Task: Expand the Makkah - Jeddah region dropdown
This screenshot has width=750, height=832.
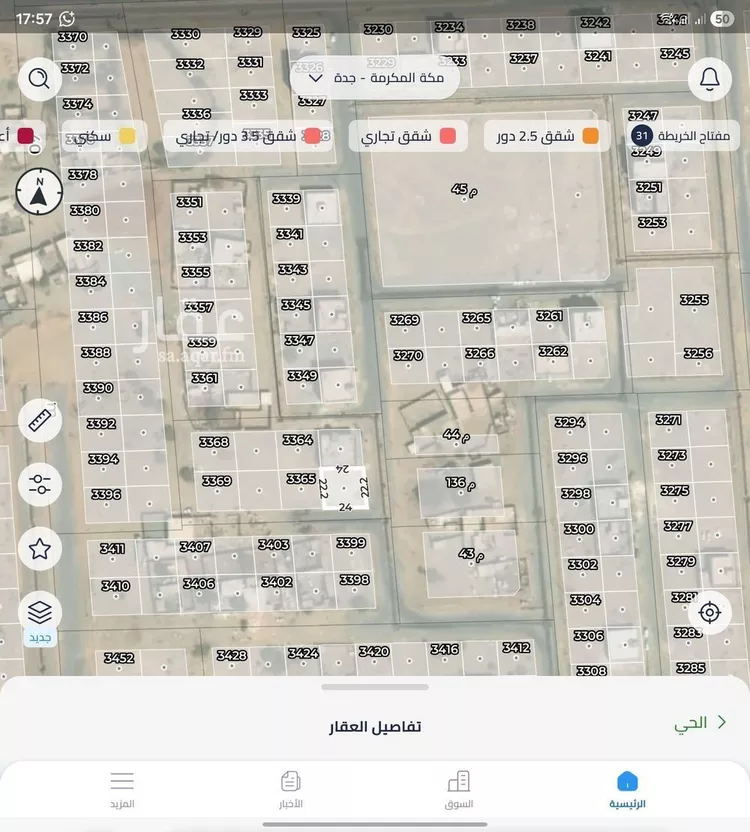Action: coord(374,77)
